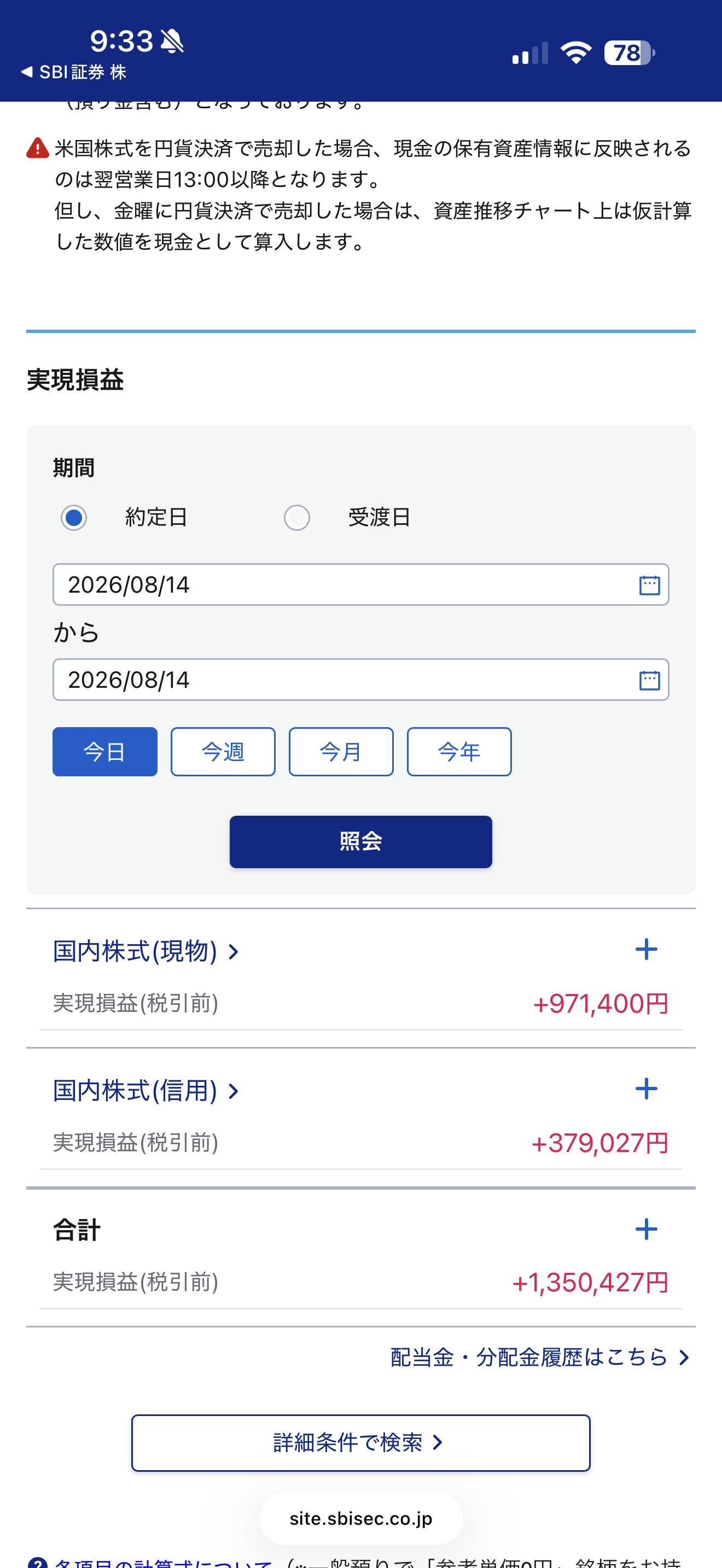
Task: Return to the SBI証券 株 app
Action: coord(74,72)
